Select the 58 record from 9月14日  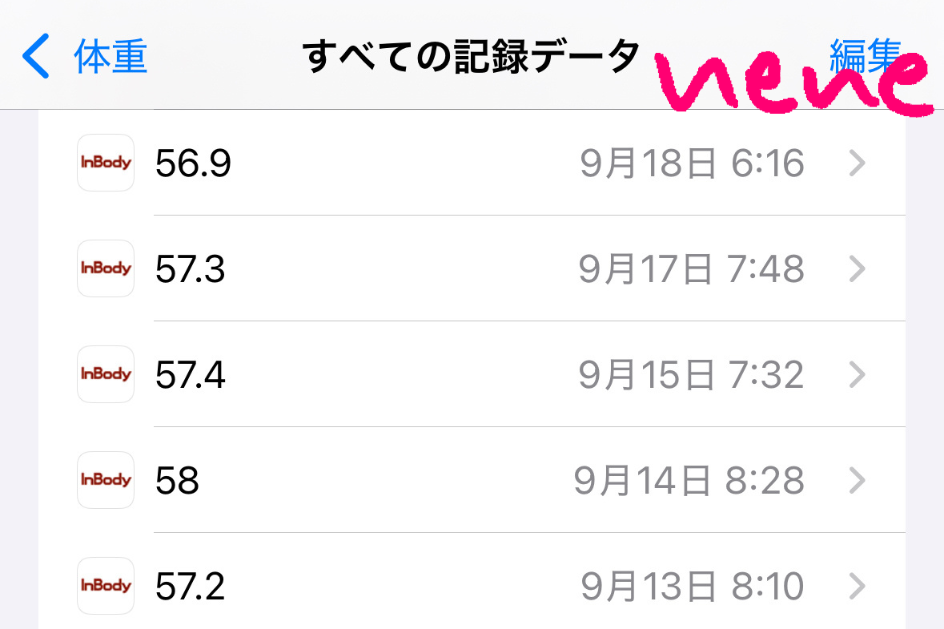click(x=472, y=481)
